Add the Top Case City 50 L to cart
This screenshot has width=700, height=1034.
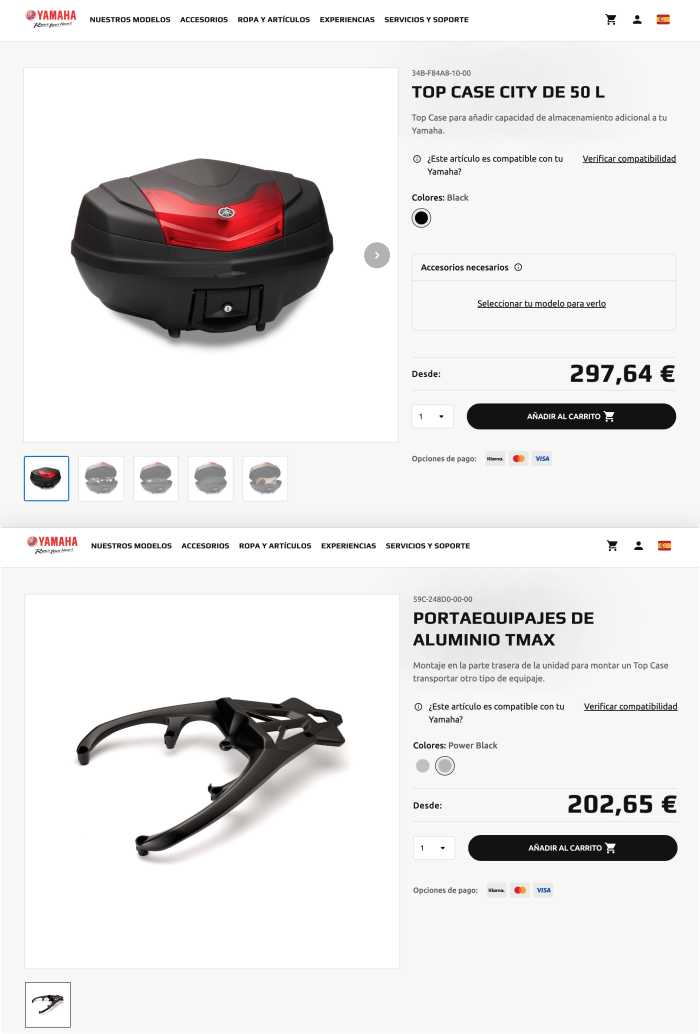click(x=571, y=416)
